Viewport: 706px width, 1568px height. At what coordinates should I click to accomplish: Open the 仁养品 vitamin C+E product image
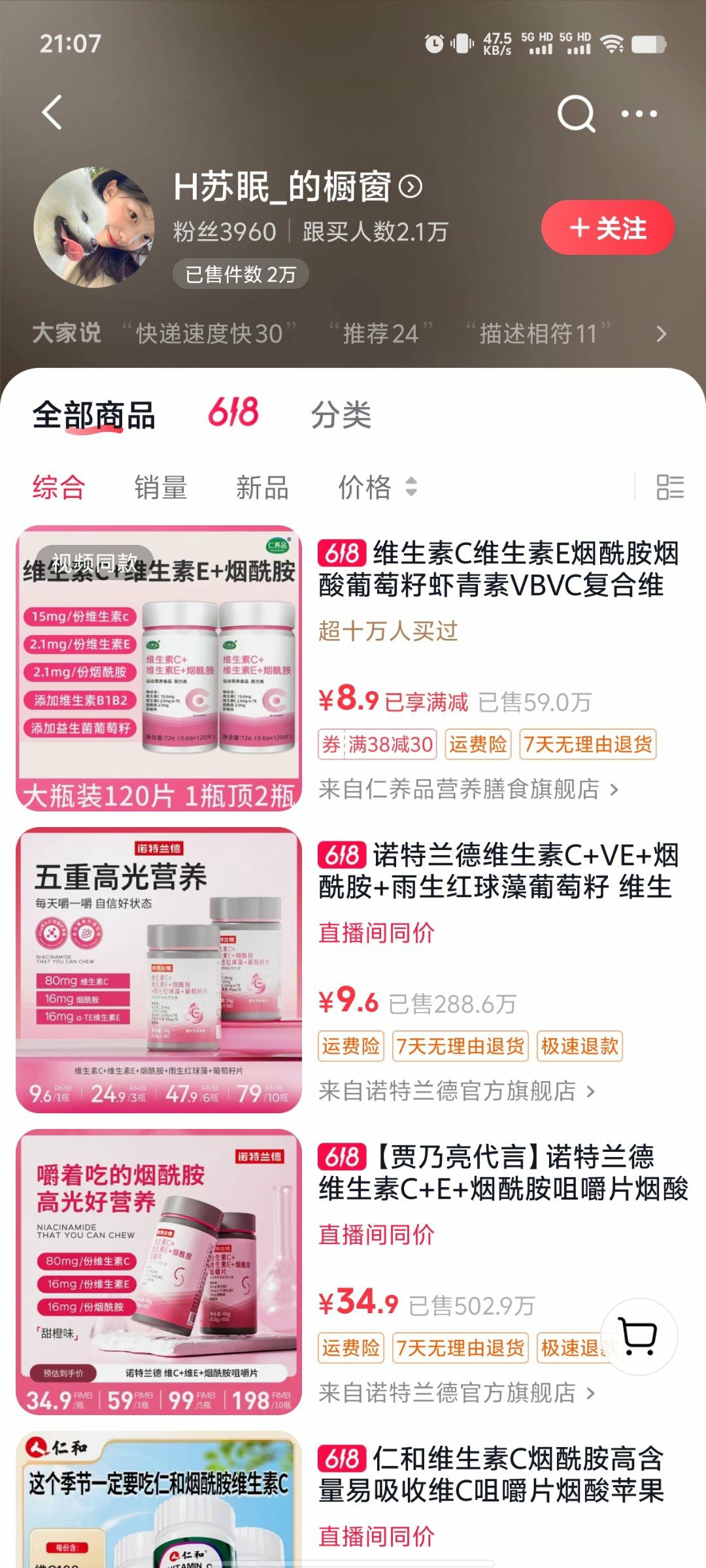159,668
